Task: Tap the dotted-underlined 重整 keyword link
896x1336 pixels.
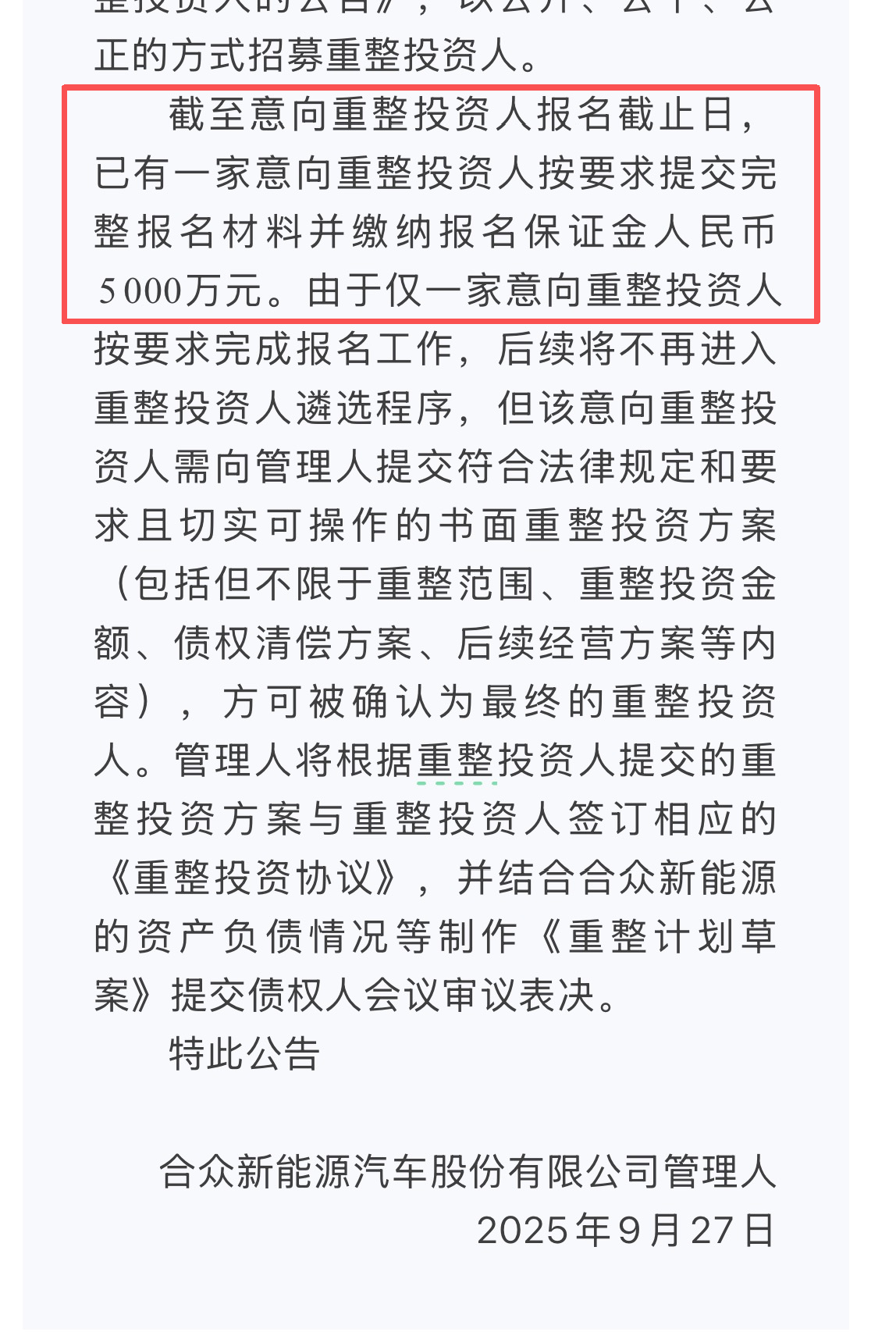Action: (457, 761)
